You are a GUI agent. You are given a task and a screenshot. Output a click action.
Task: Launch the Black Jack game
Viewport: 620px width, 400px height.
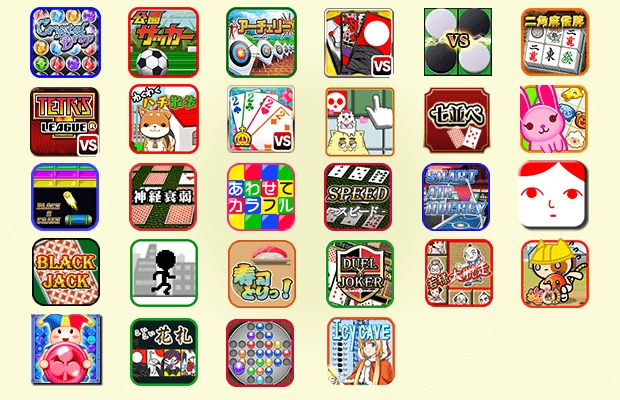tap(65, 273)
